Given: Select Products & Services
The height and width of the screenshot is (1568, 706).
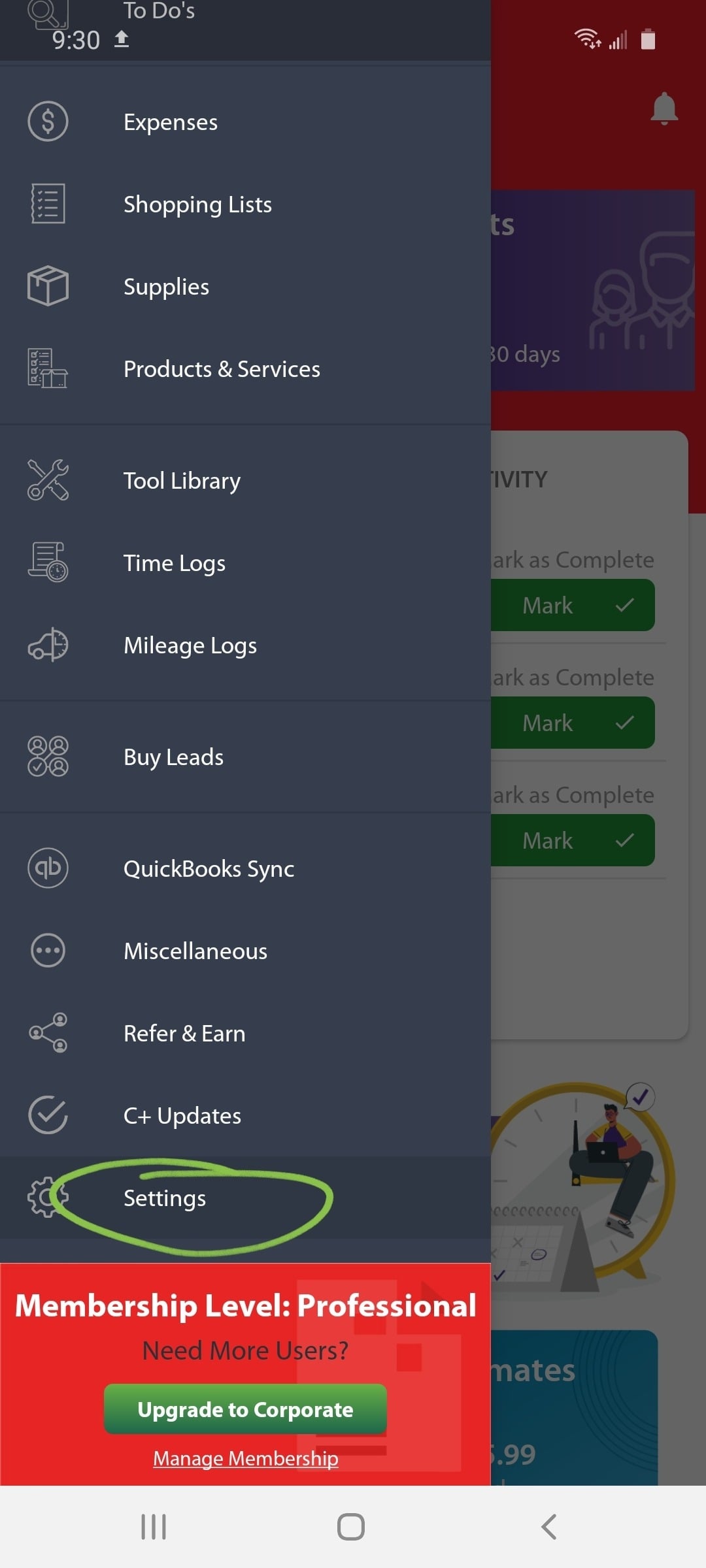Looking at the screenshot, I should pos(222,369).
